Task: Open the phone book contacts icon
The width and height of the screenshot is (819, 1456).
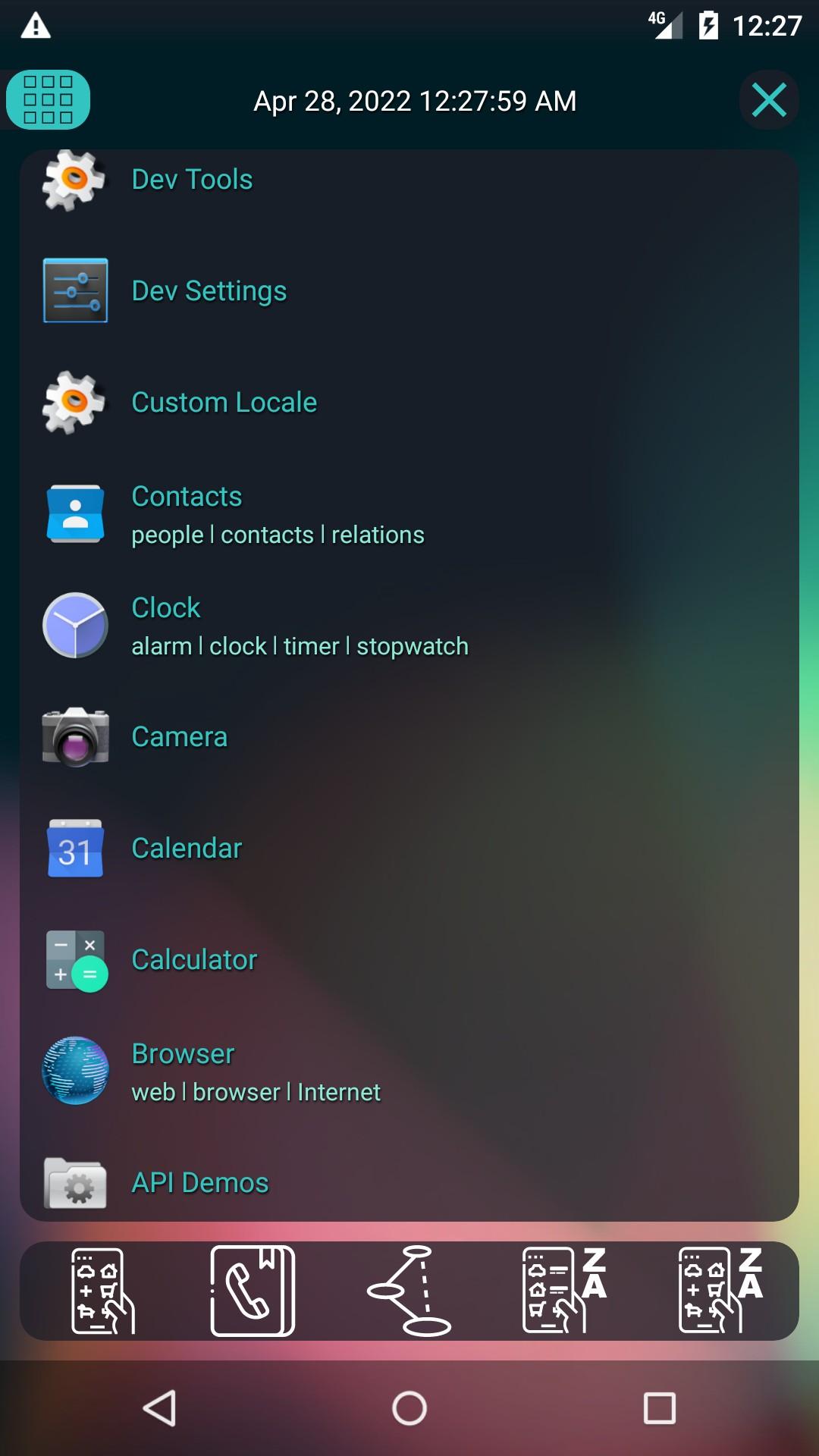Action: point(253,1291)
